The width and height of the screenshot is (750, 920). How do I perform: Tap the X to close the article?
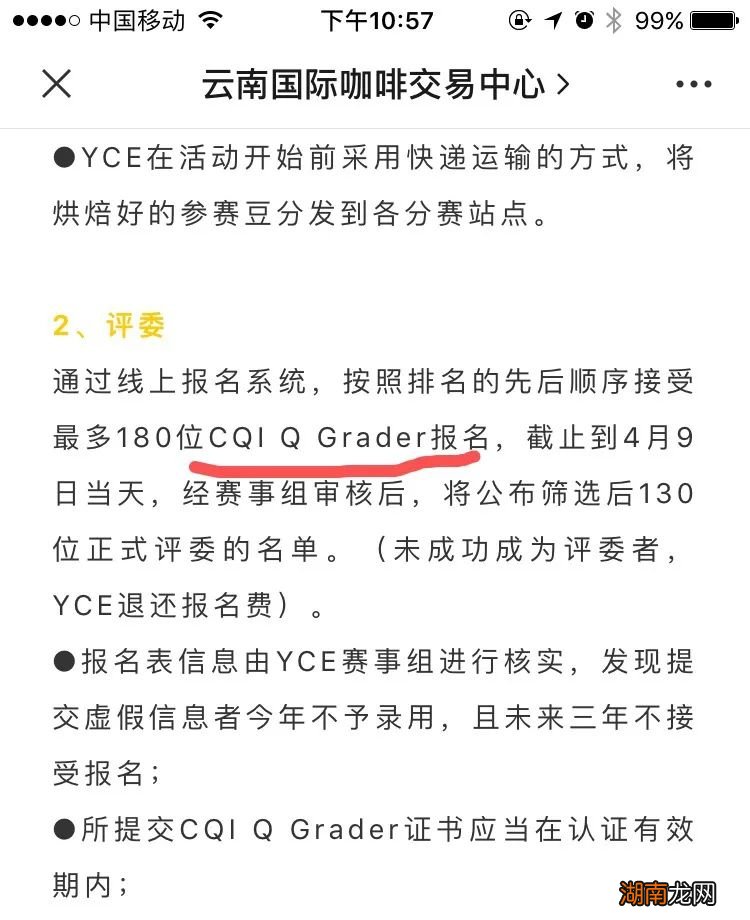click(x=57, y=84)
